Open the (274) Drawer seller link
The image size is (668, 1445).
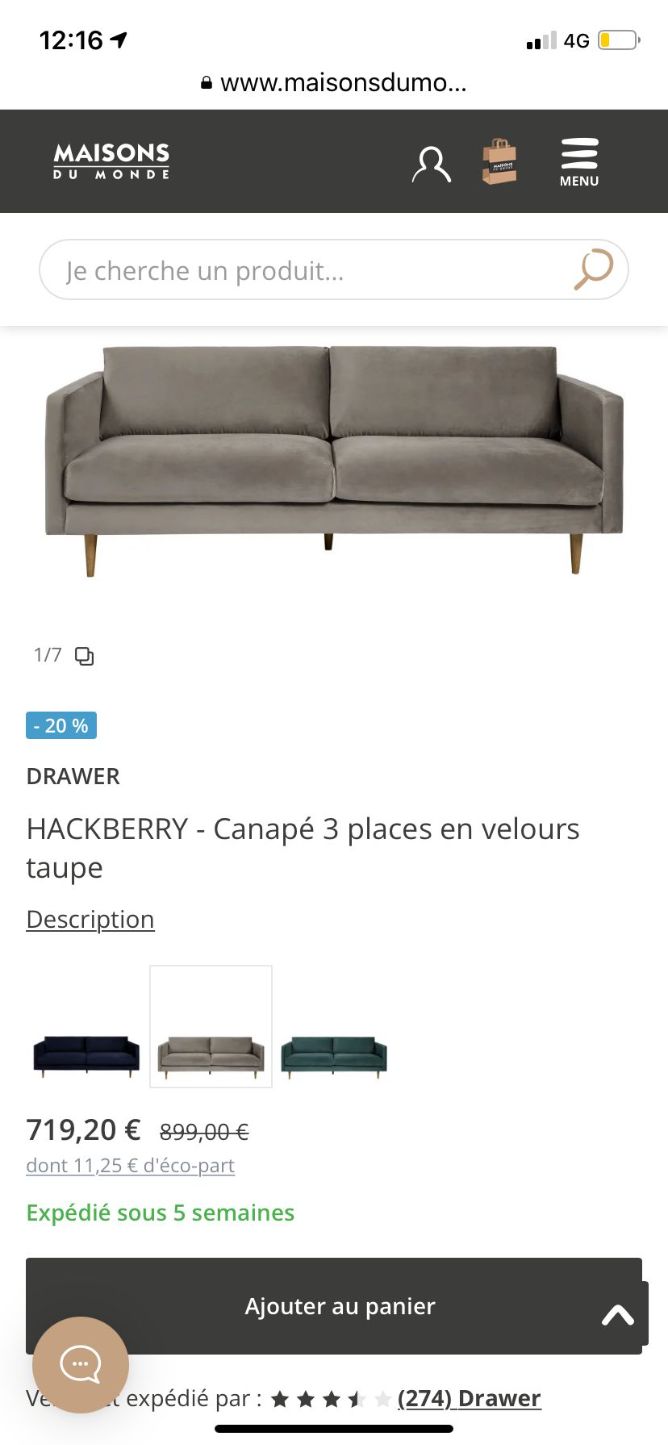tap(469, 1398)
